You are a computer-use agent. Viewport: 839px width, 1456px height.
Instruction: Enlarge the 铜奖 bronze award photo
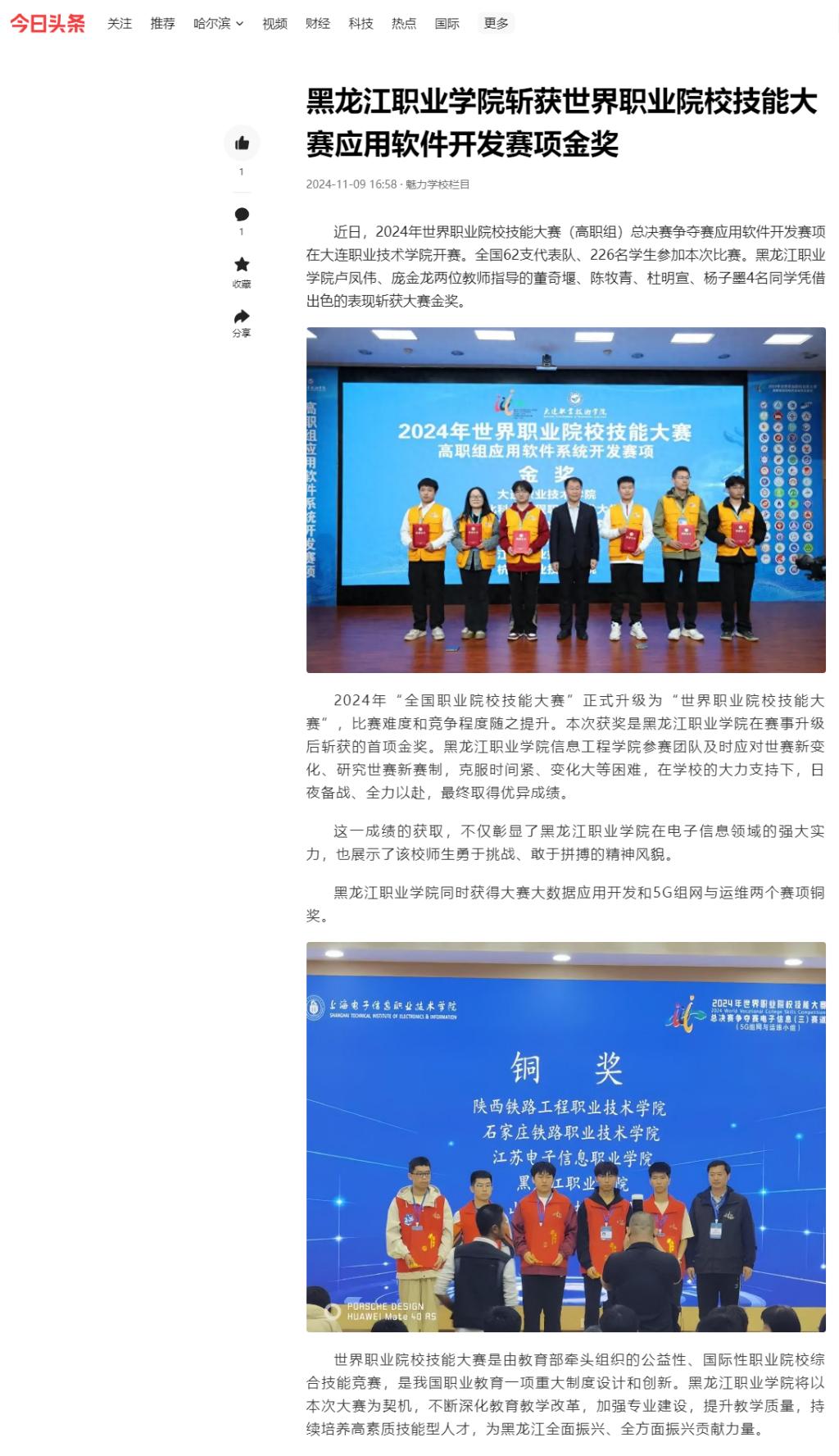click(x=565, y=1137)
